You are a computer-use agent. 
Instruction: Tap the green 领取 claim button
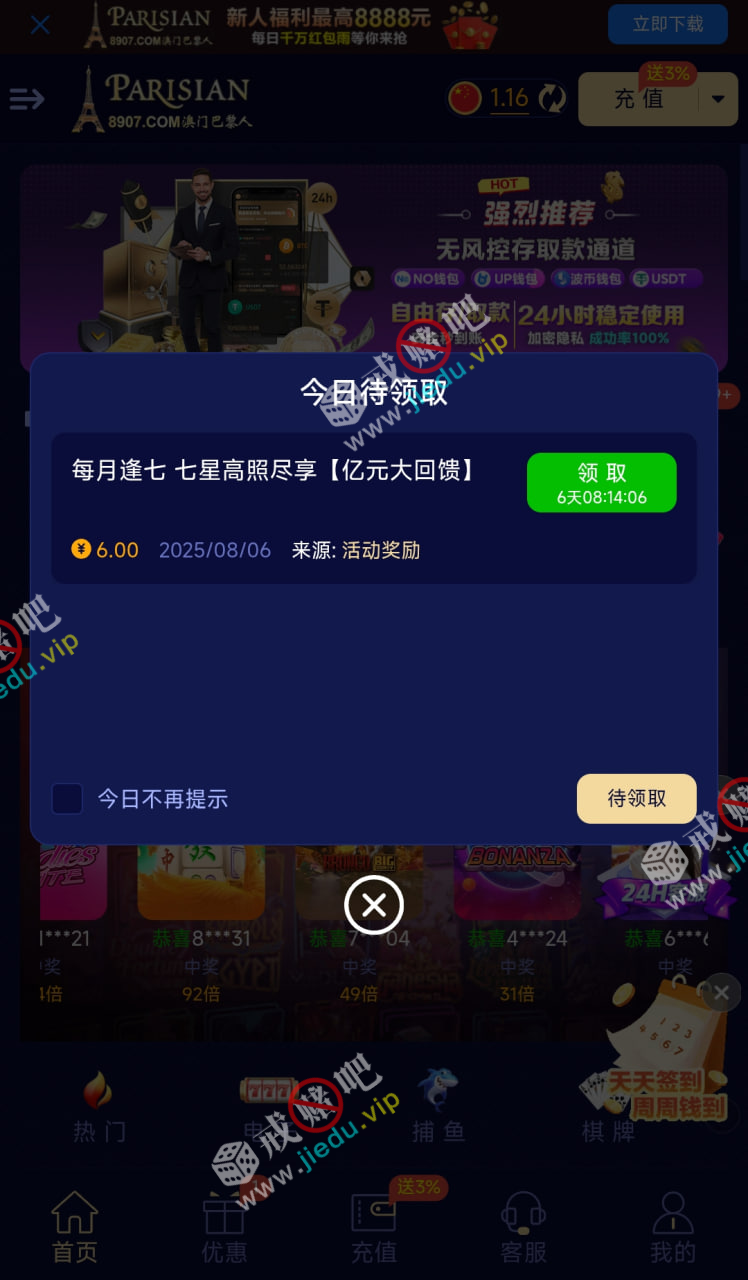601,482
